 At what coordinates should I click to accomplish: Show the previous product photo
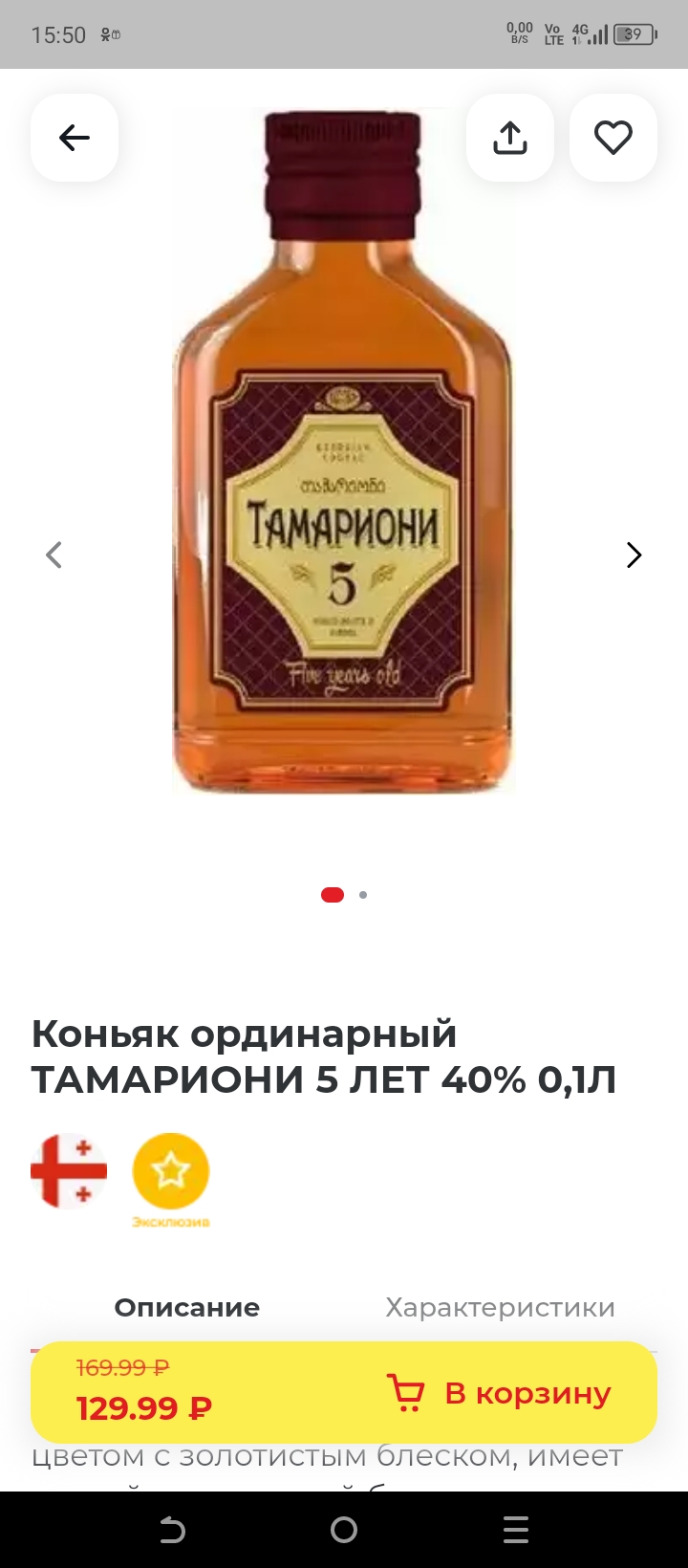coord(54,555)
